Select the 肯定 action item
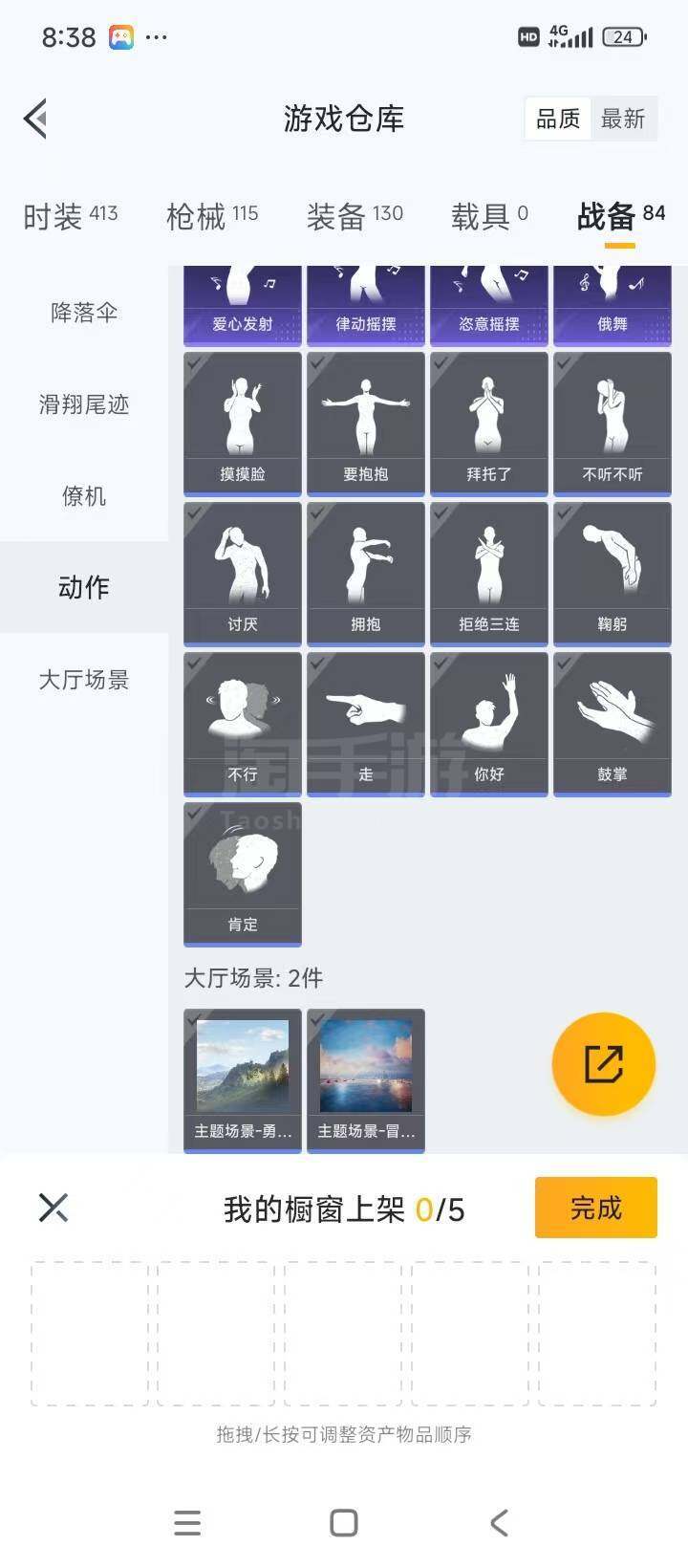Viewport: 688px width, 1568px height. [243, 874]
